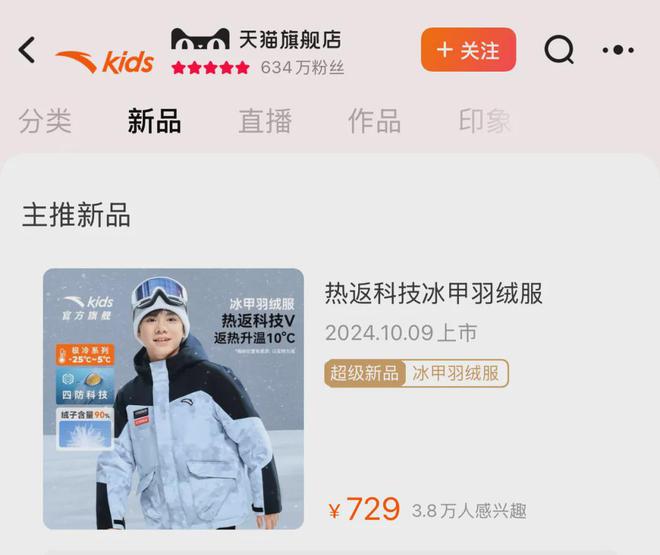Switch to the 直播 tab
The height and width of the screenshot is (555, 660).
click(265, 122)
